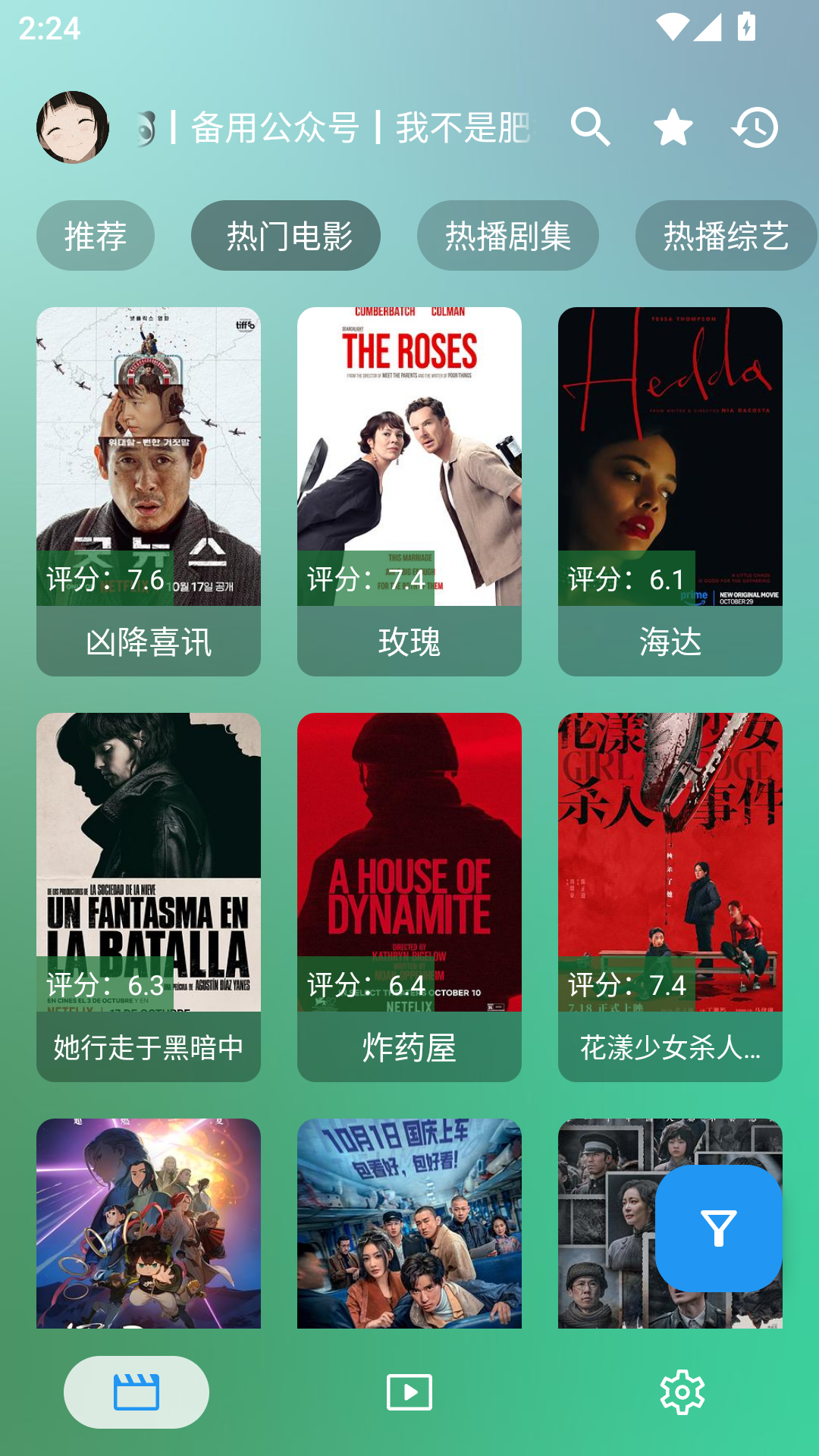Open the movie 玫瑰
This screenshot has height=1456, width=819.
click(x=409, y=491)
